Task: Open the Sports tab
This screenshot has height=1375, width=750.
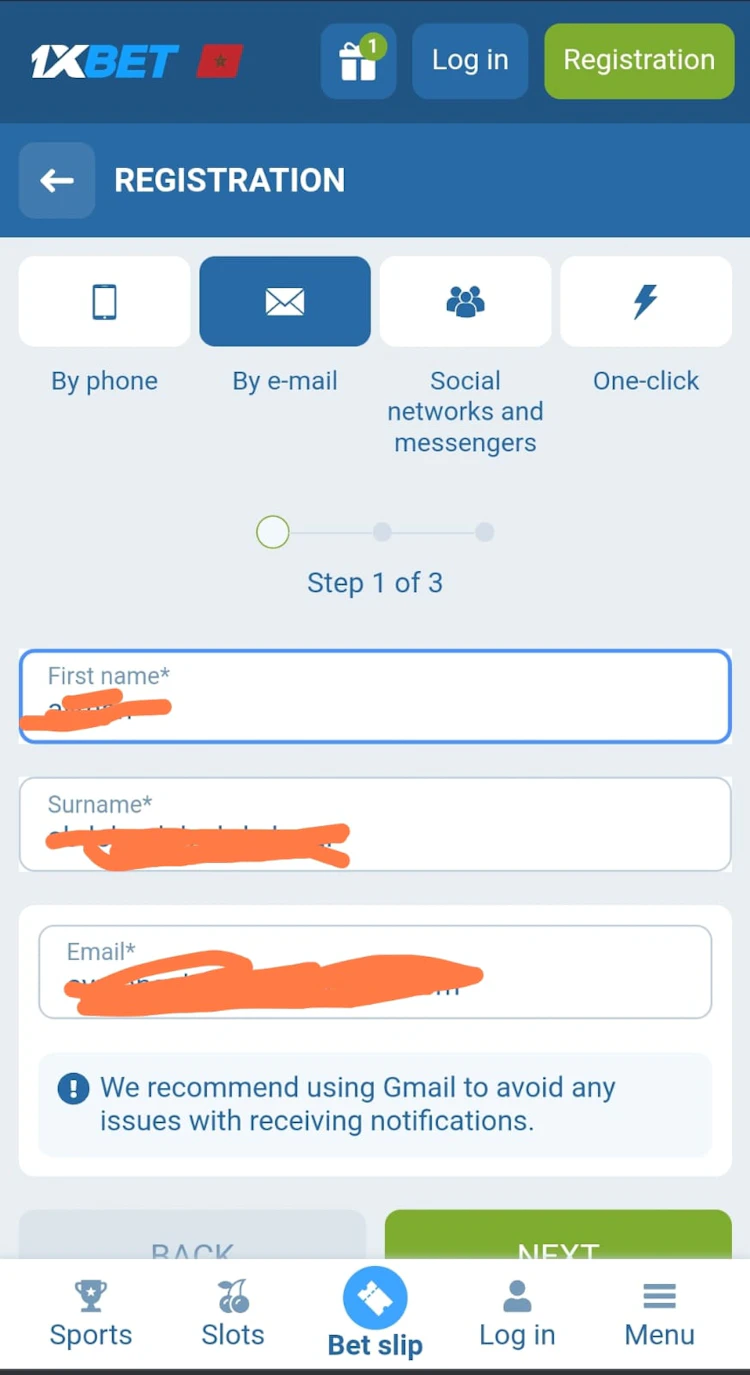Action: (91, 1314)
